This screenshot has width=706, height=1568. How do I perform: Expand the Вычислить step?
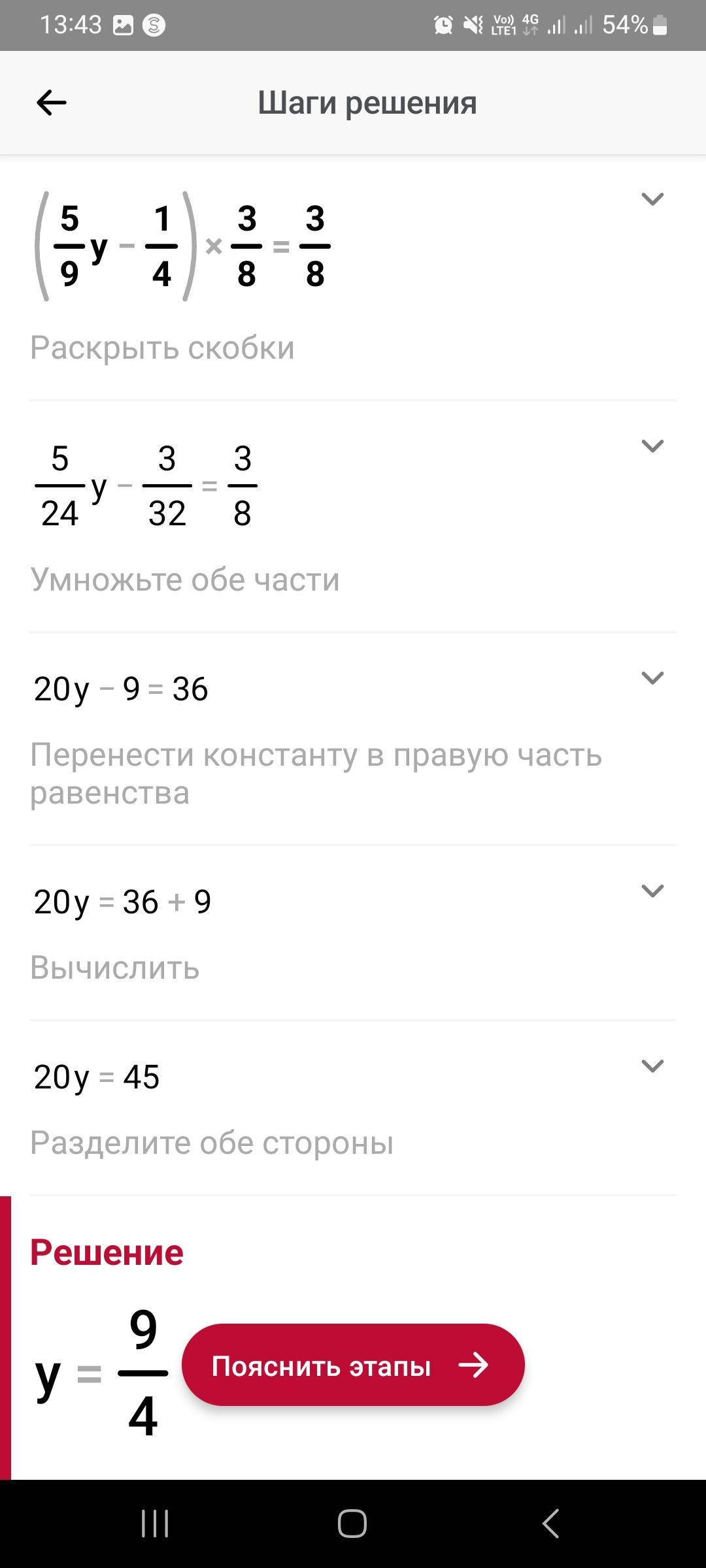pyautogui.click(x=652, y=890)
